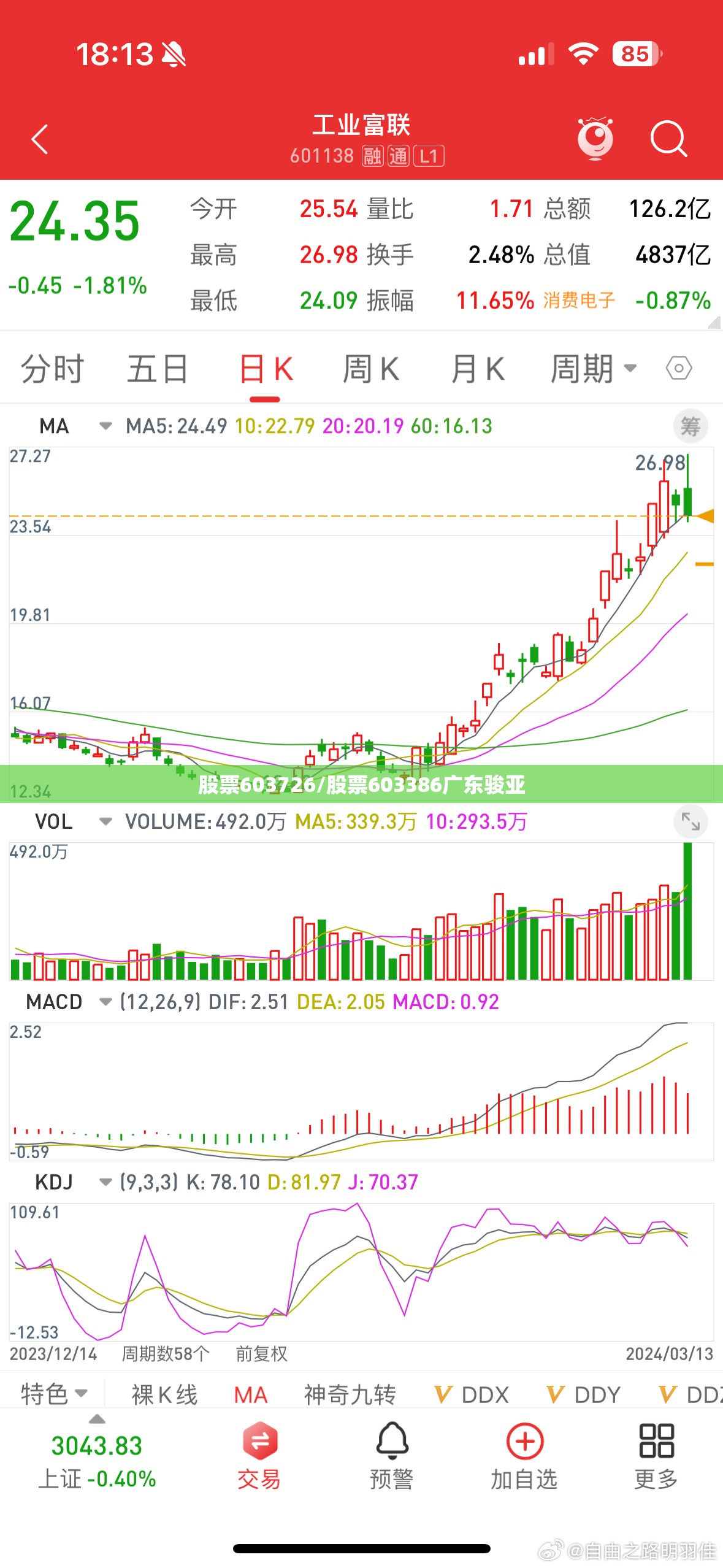Image resolution: width=723 pixels, height=1568 pixels.
Task: Open the mascot assistant icon
Action: pos(595,138)
